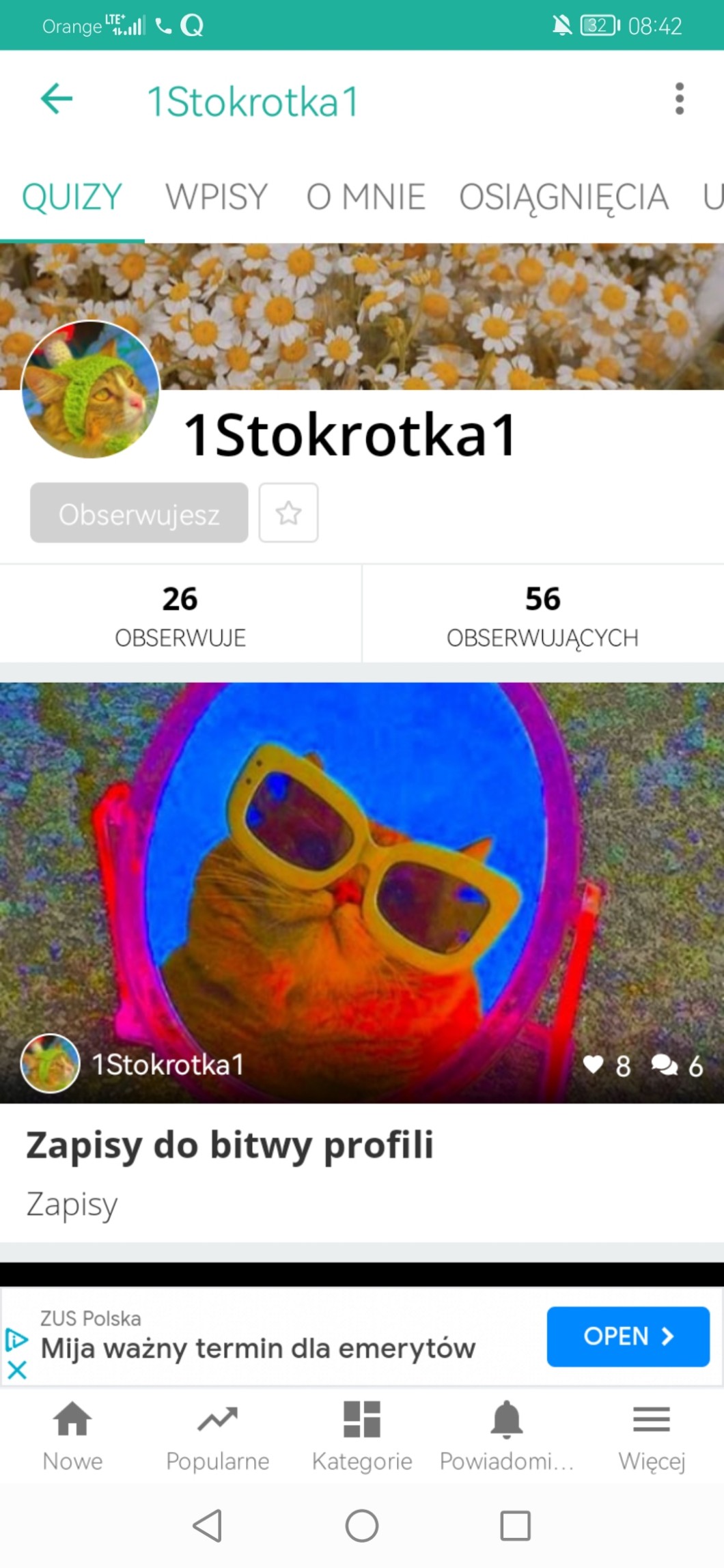
Task: Select the OSIĄGNIĘCIA tab
Action: tap(563, 197)
